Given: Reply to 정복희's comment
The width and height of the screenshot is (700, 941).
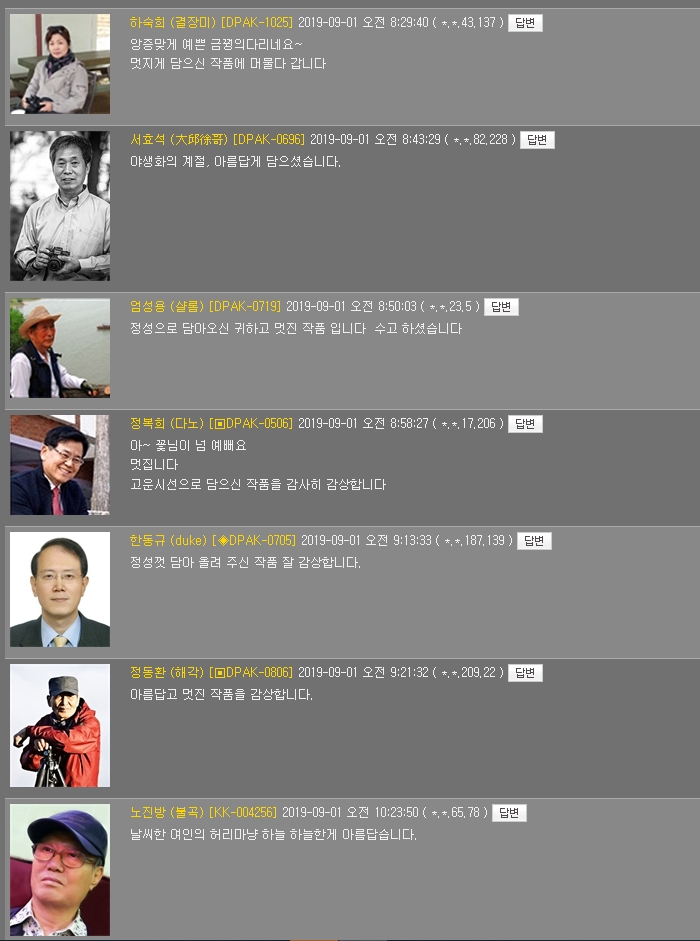Looking at the screenshot, I should tap(525, 424).
